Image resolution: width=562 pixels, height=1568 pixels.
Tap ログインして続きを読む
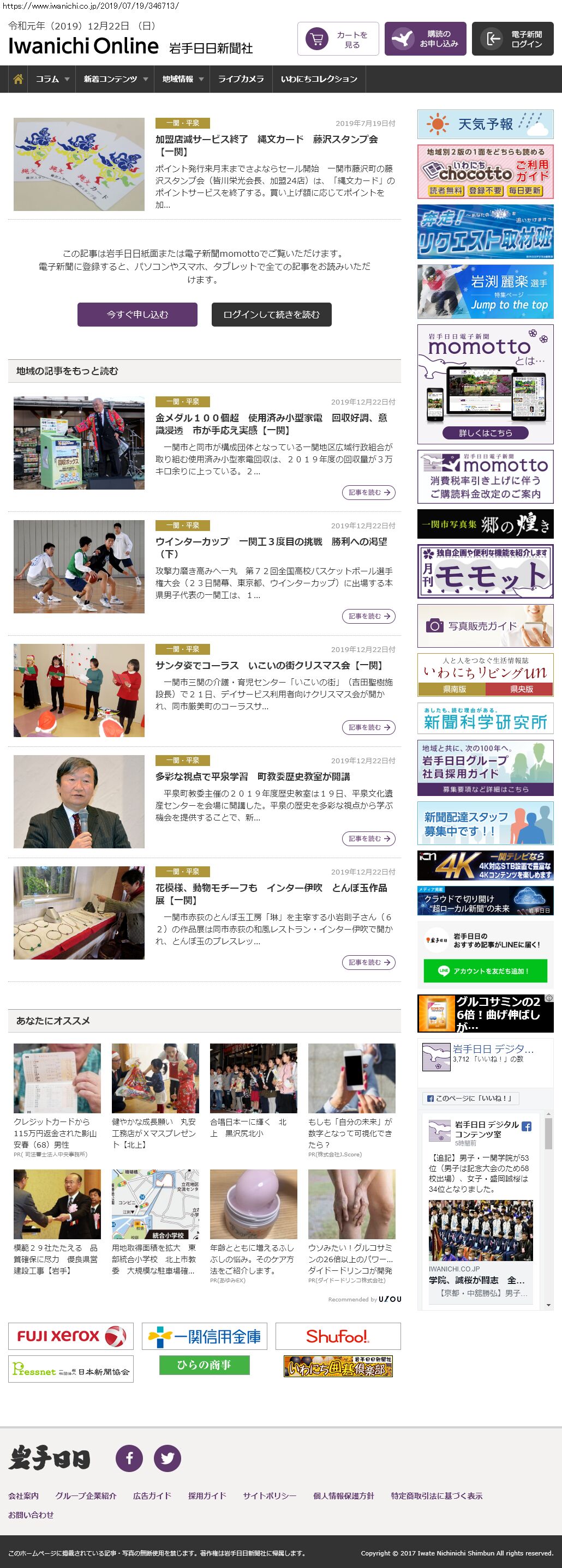tap(271, 315)
